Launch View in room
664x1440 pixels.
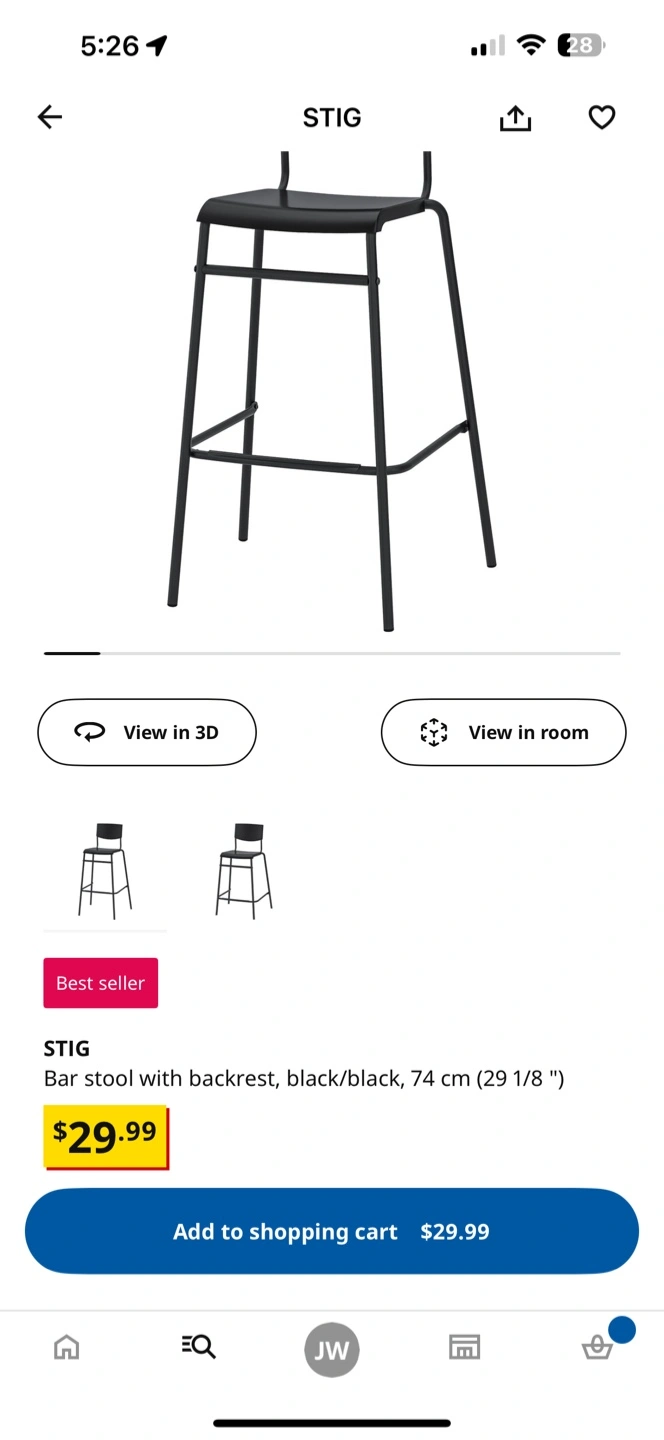tap(503, 733)
